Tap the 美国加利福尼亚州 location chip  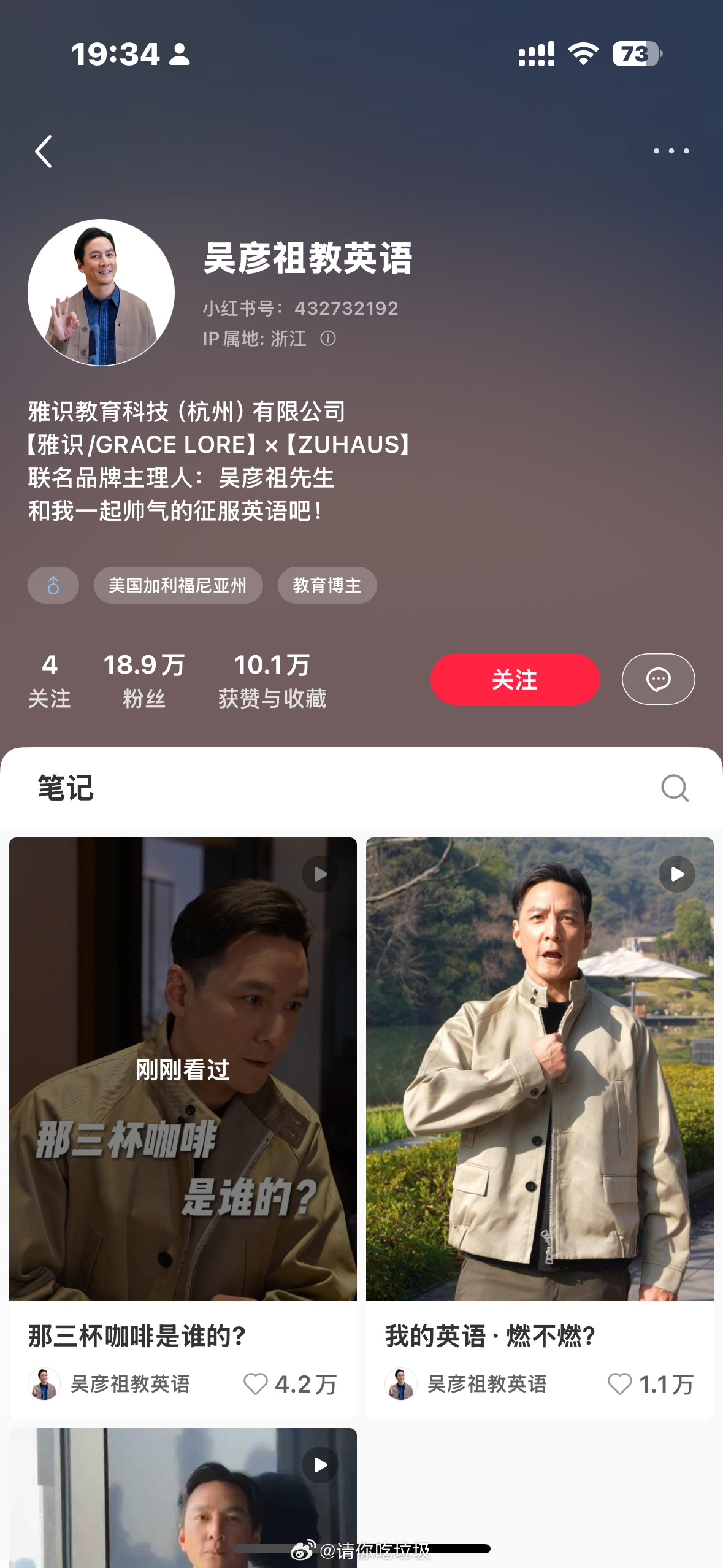(x=178, y=585)
